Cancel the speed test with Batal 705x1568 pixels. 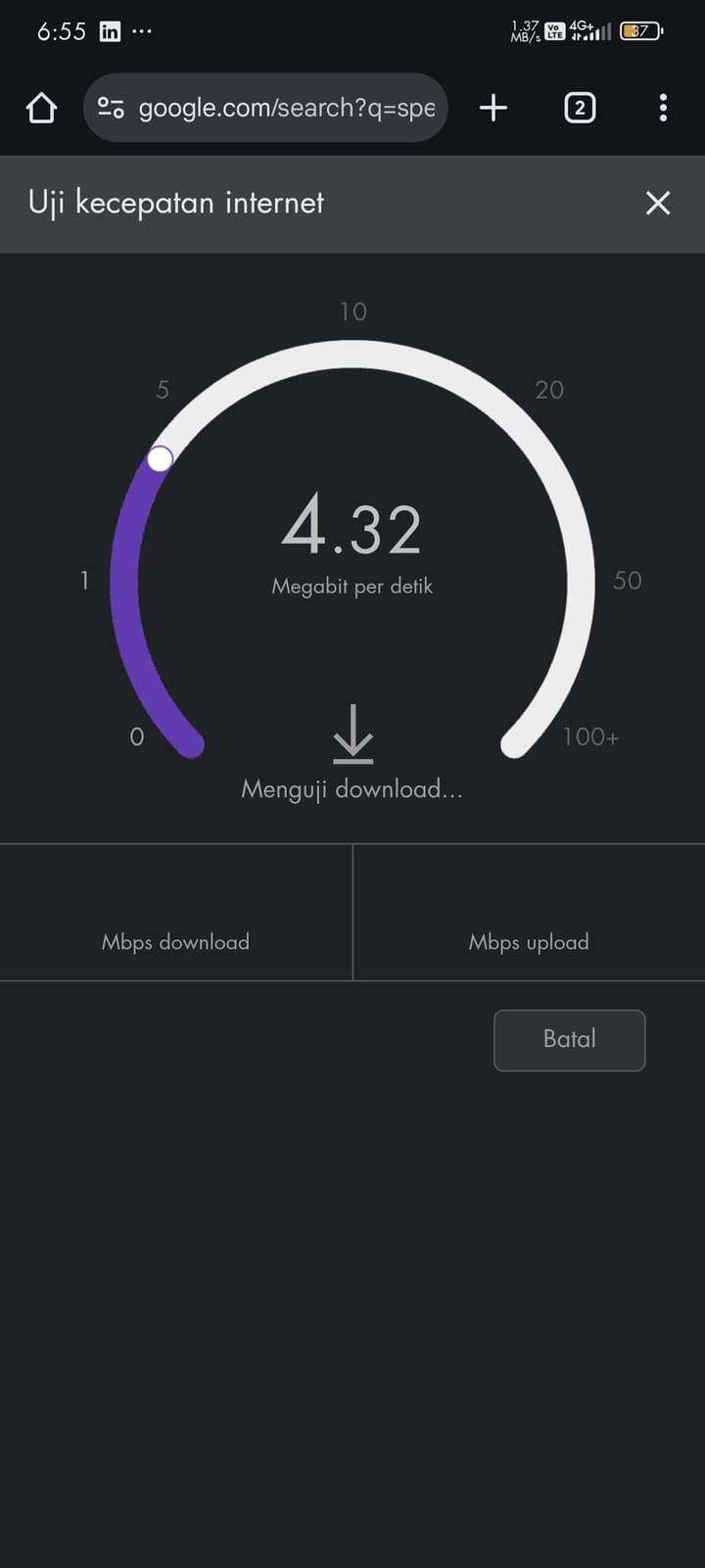pos(569,1040)
